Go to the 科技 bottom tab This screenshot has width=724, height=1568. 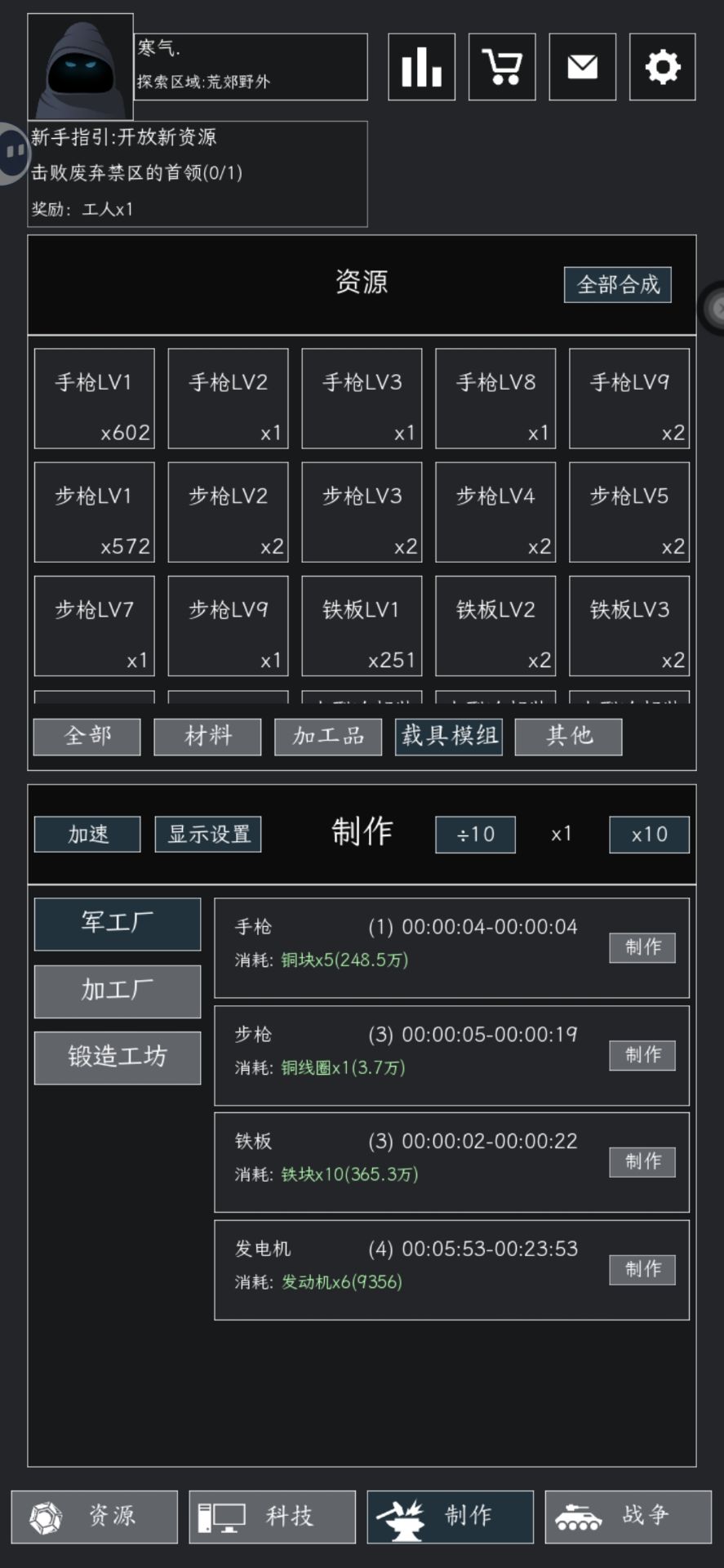[x=273, y=1517]
